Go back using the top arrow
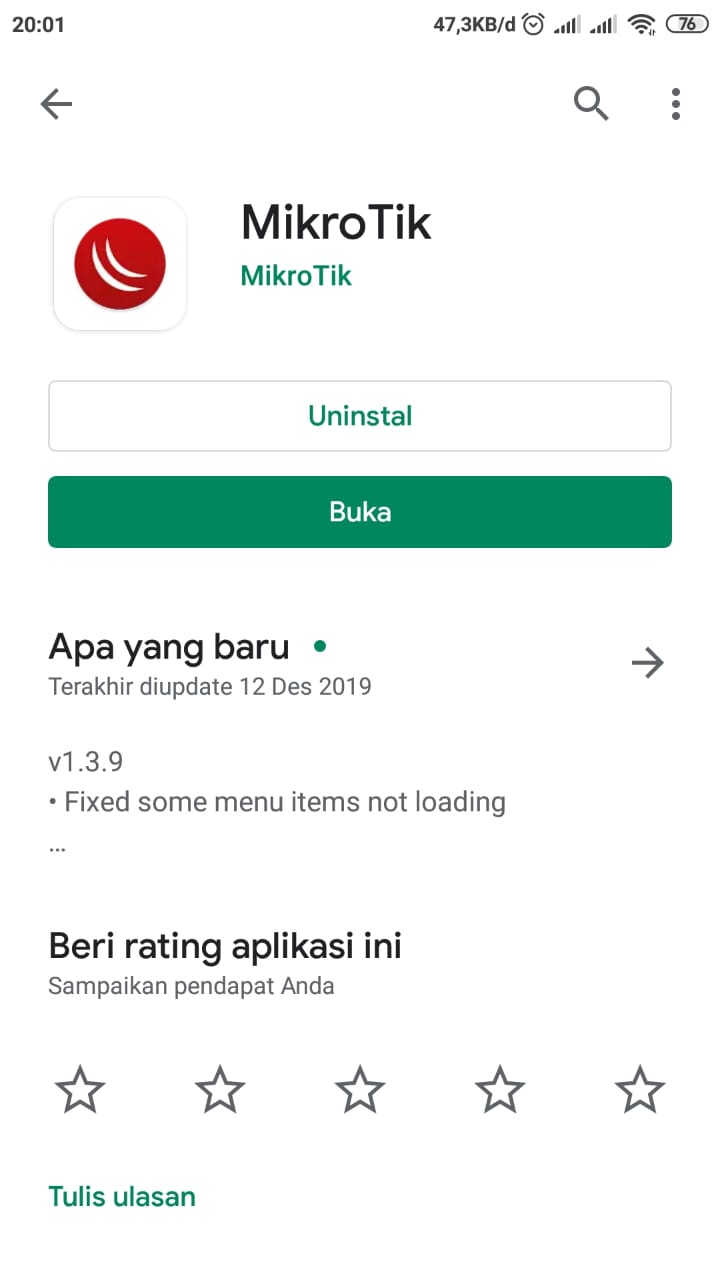720x1280 pixels. pos(56,104)
